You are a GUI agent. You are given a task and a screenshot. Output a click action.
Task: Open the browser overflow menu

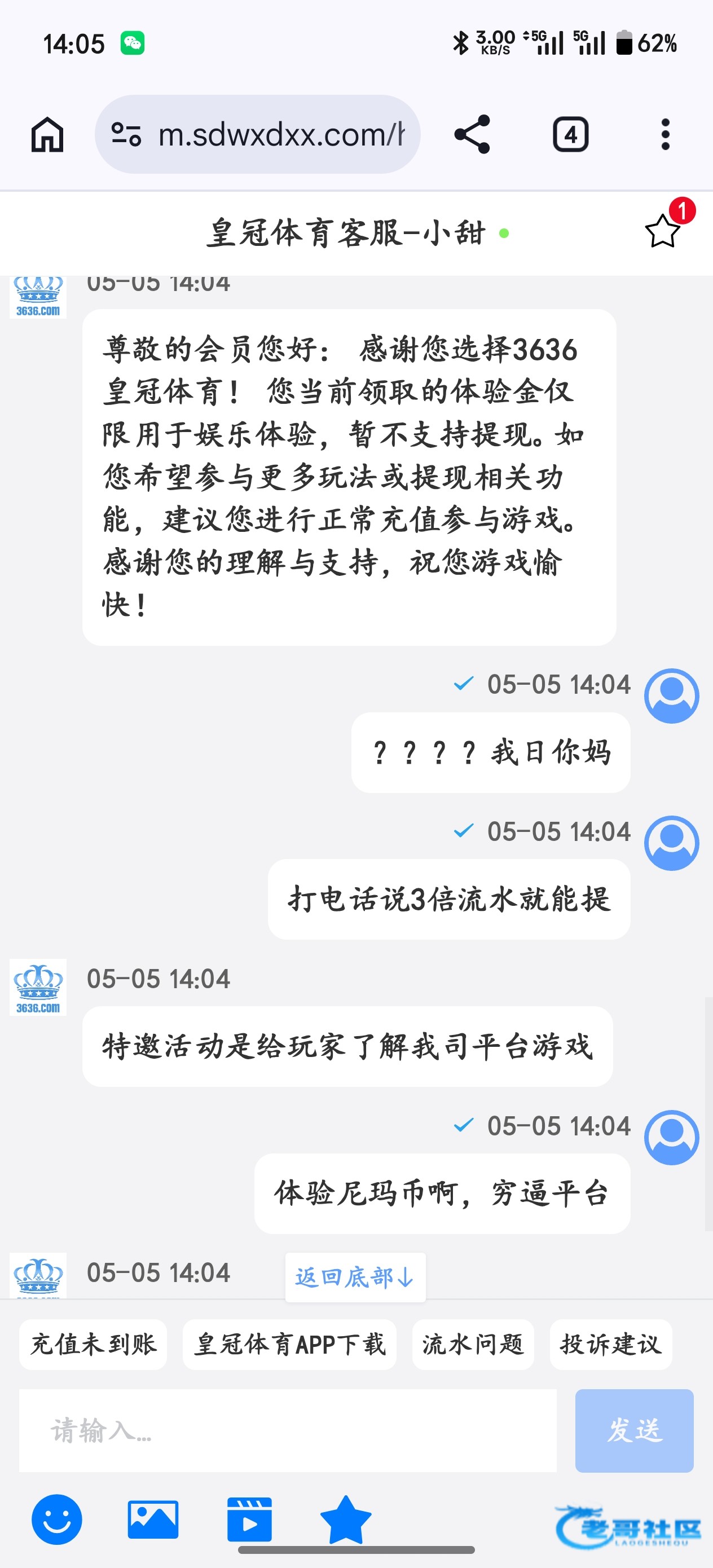point(666,135)
